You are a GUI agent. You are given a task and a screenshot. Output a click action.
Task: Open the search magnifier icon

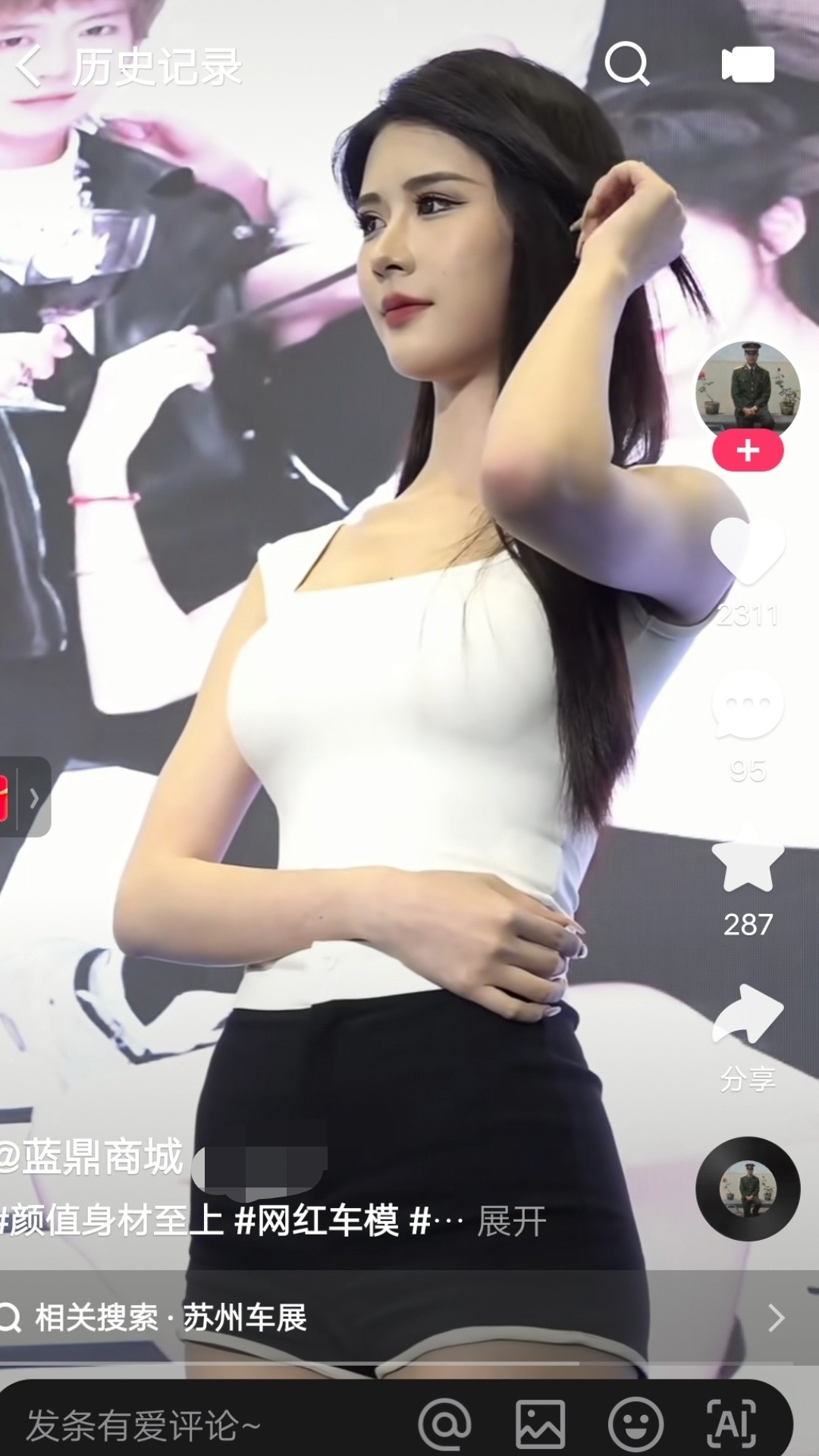(x=626, y=64)
